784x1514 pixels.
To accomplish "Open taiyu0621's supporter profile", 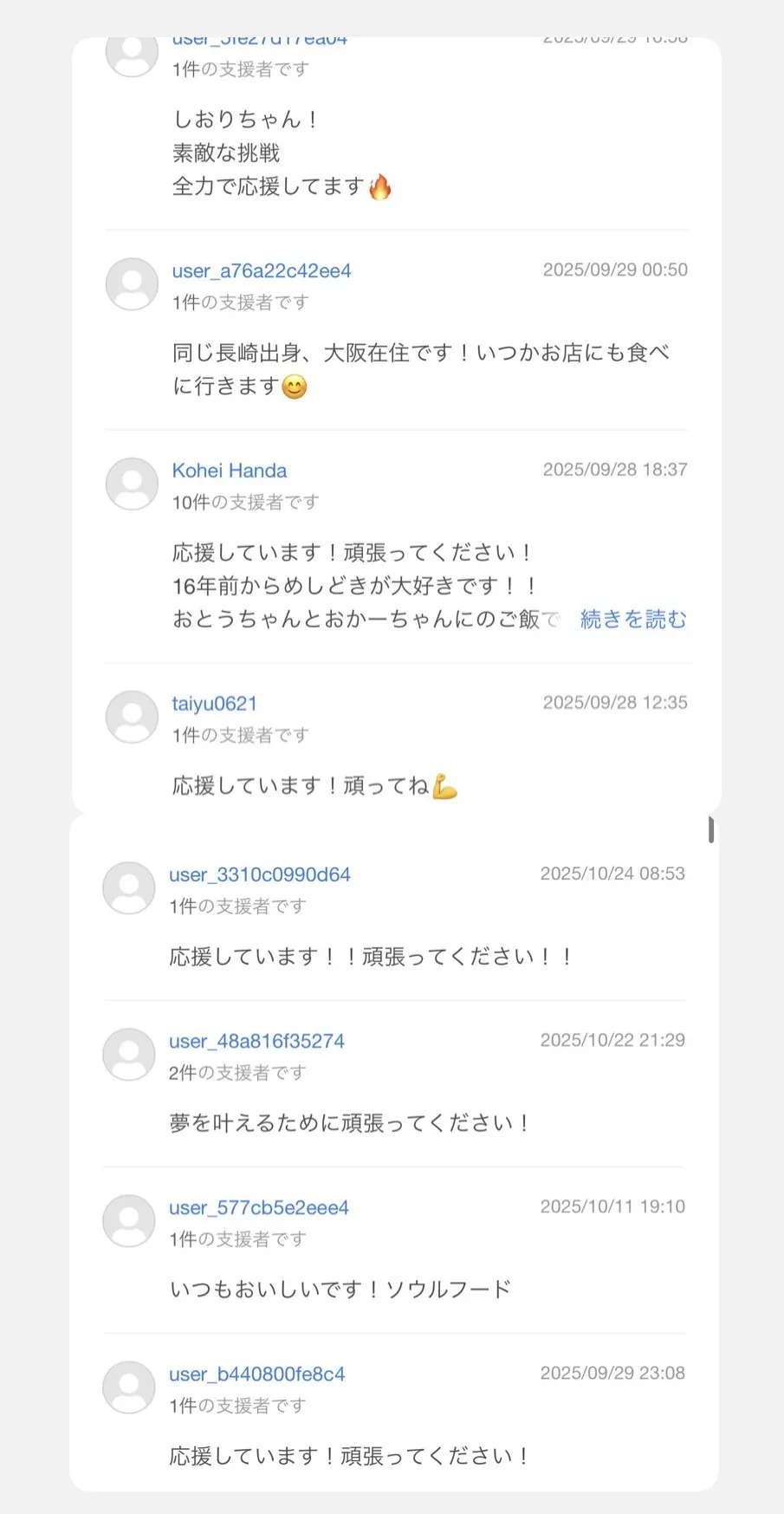I will click(x=215, y=704).
